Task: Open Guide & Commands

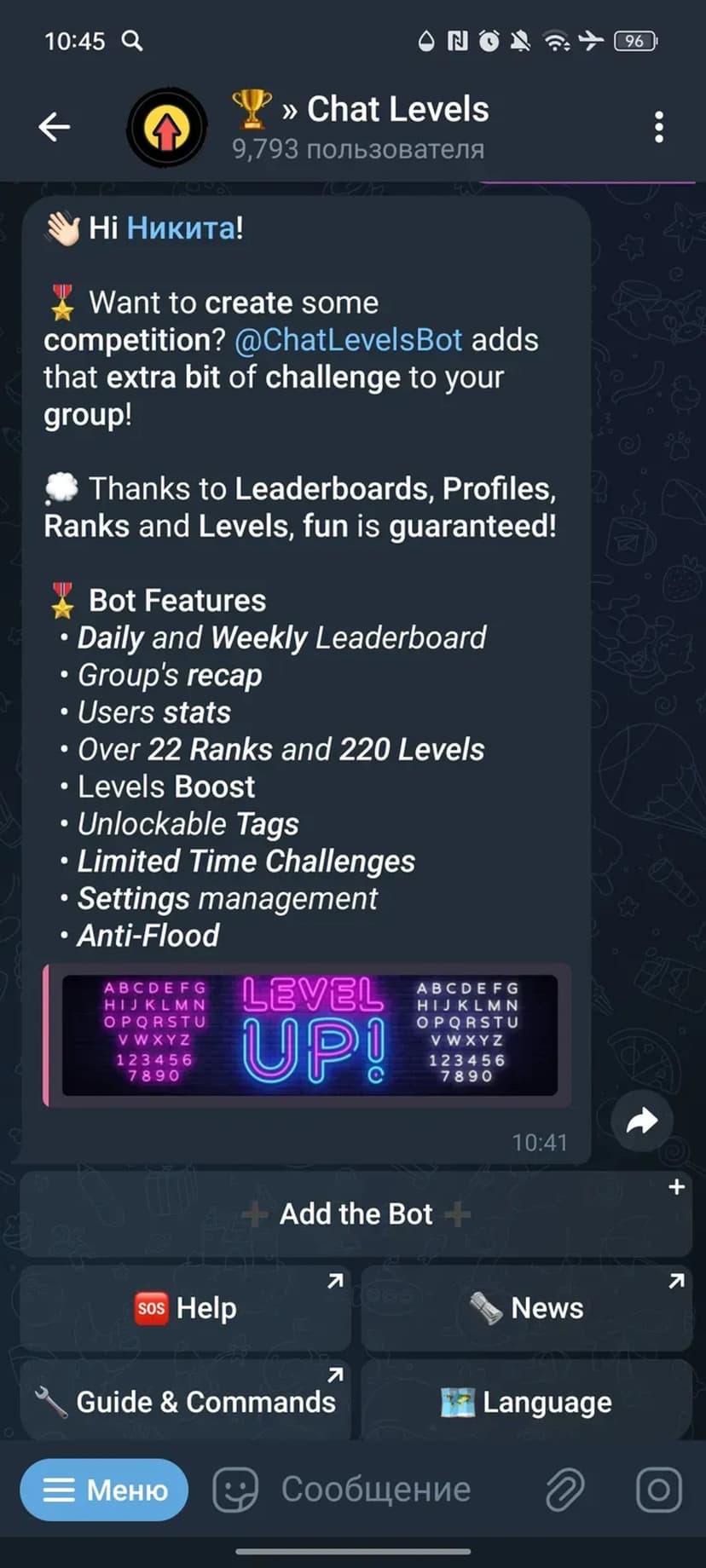Action: [x=185, y=1402]
